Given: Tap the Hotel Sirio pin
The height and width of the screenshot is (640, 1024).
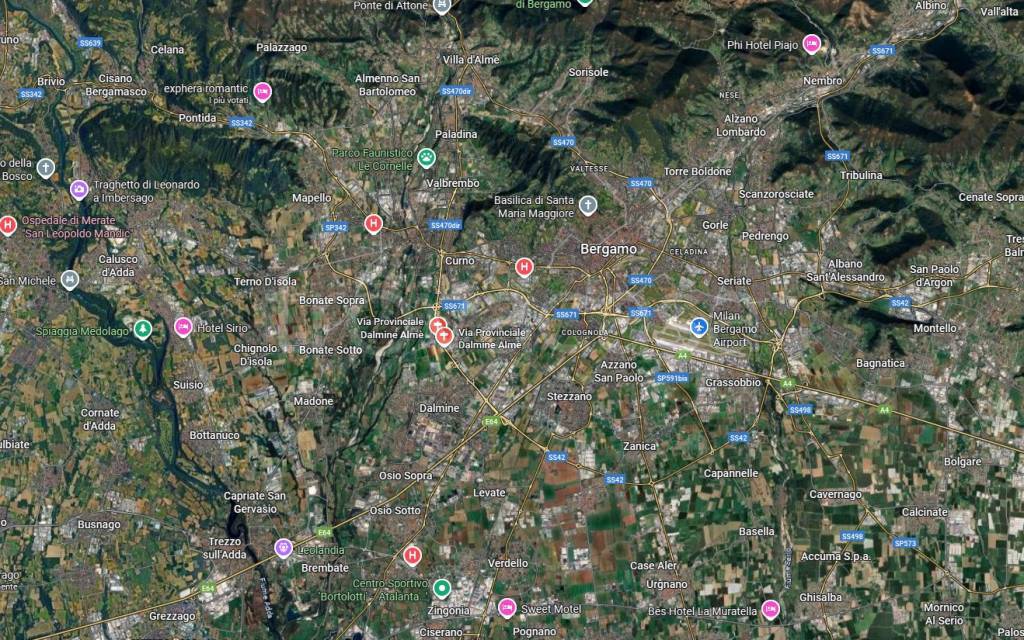Looking at the screenshot, I should [183, 326].
